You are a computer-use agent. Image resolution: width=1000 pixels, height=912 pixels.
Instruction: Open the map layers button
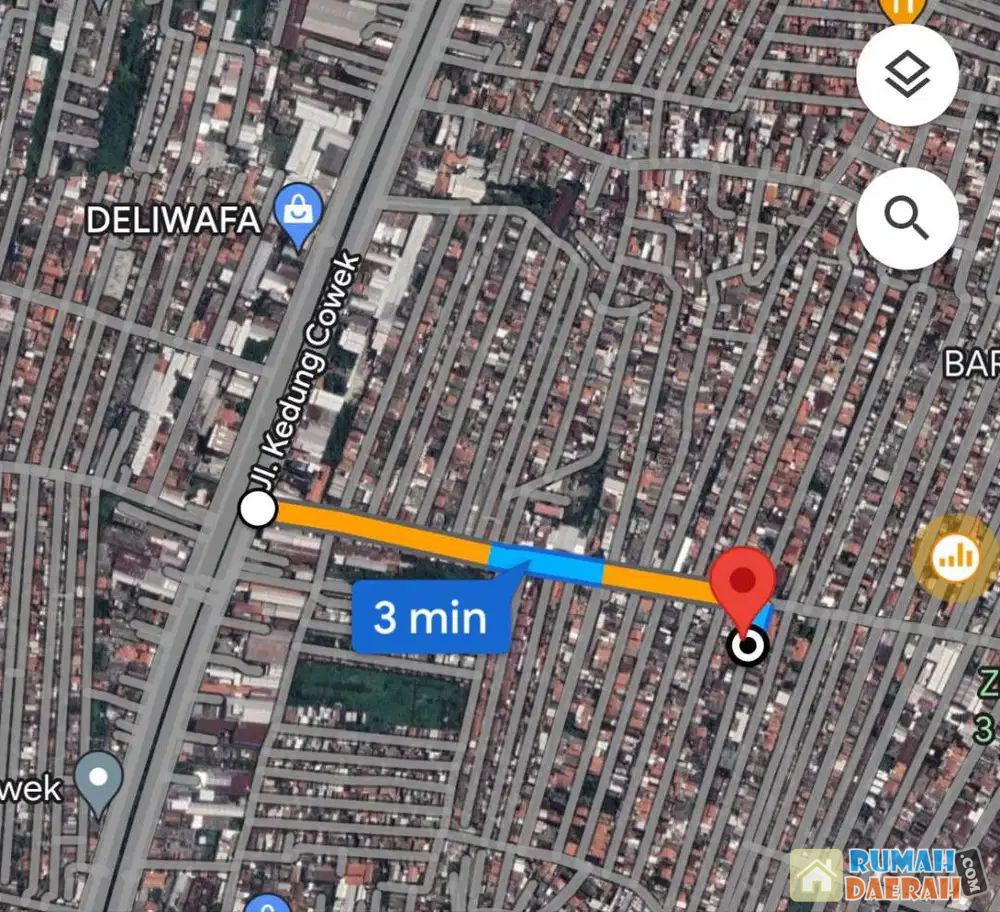click(x=907, y=77)
